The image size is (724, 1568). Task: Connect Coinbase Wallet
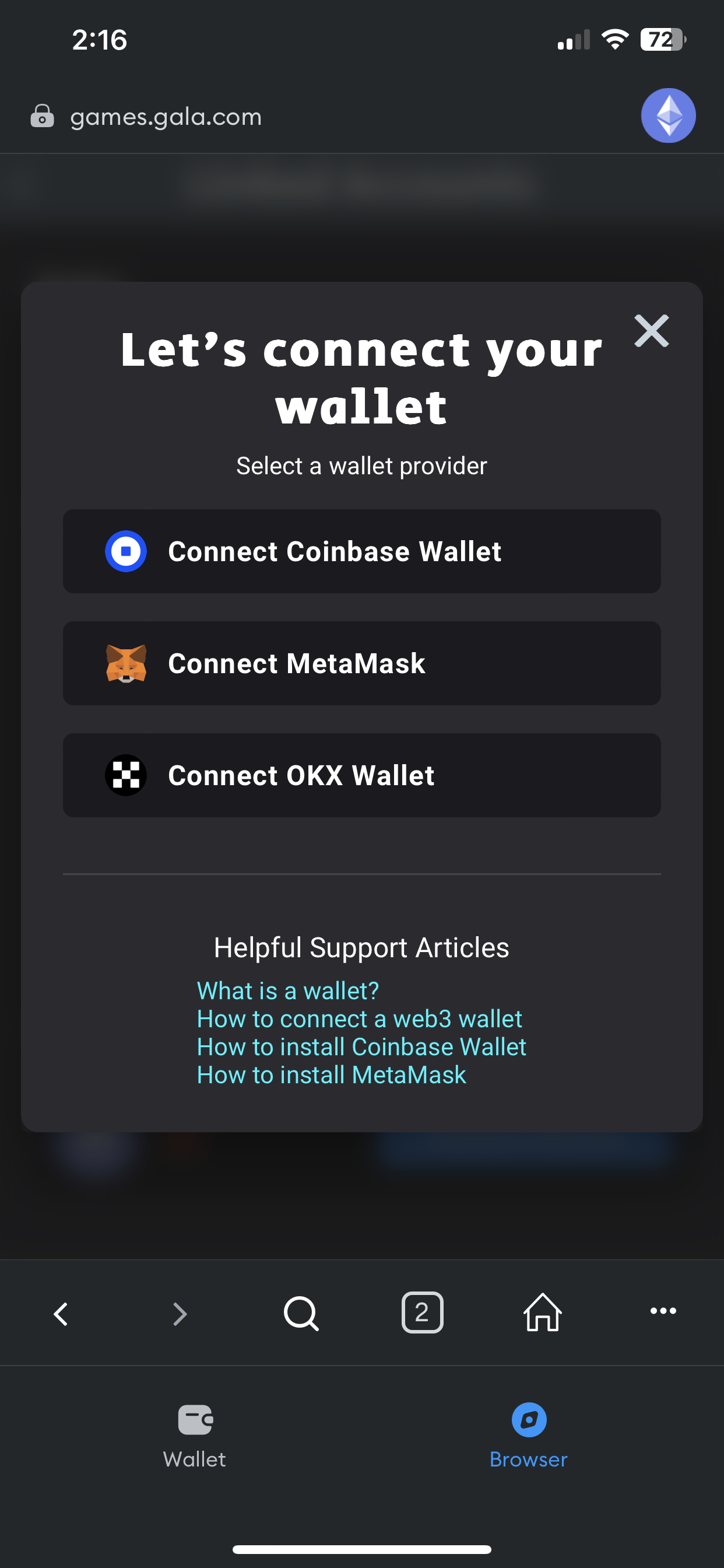[x=361, y=551]
